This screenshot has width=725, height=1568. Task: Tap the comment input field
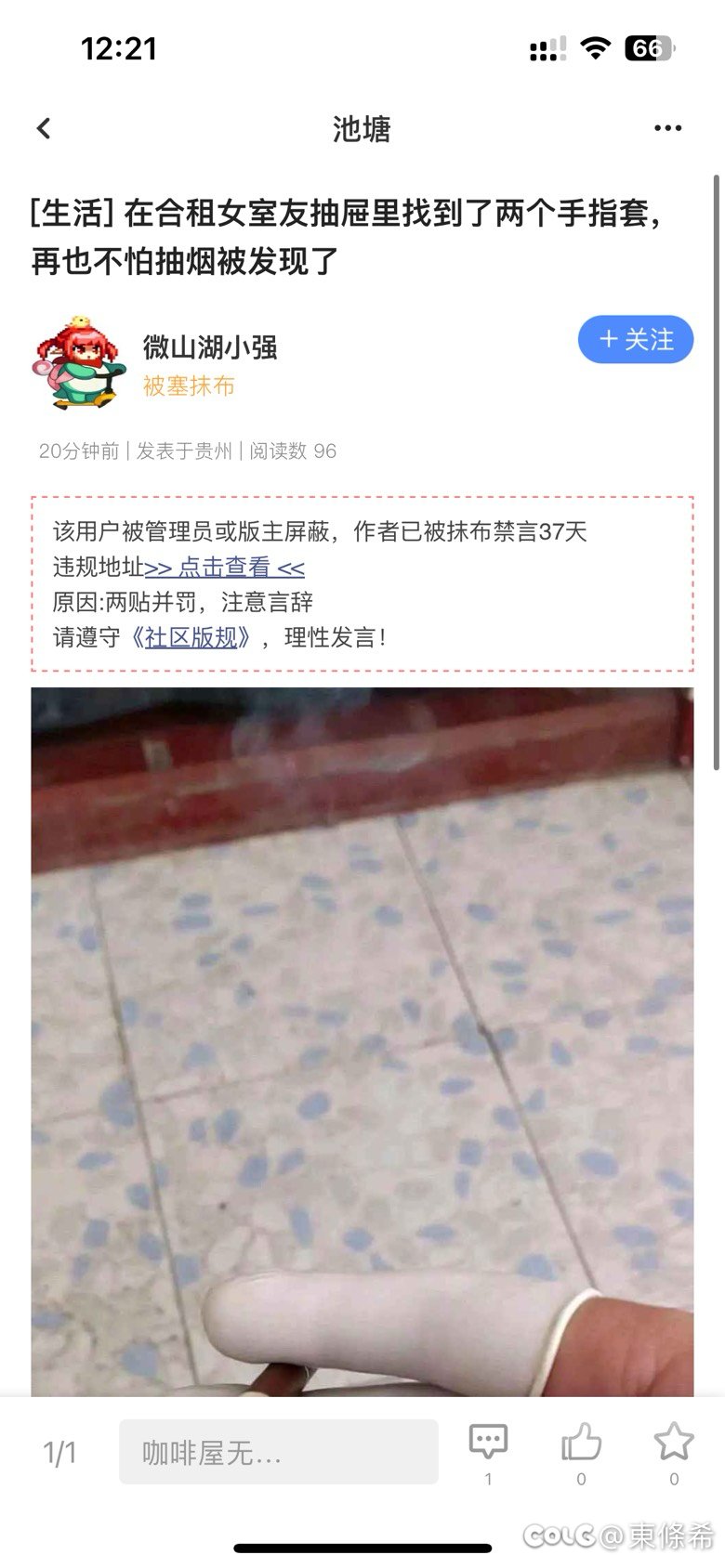(x=278, y=1452)
